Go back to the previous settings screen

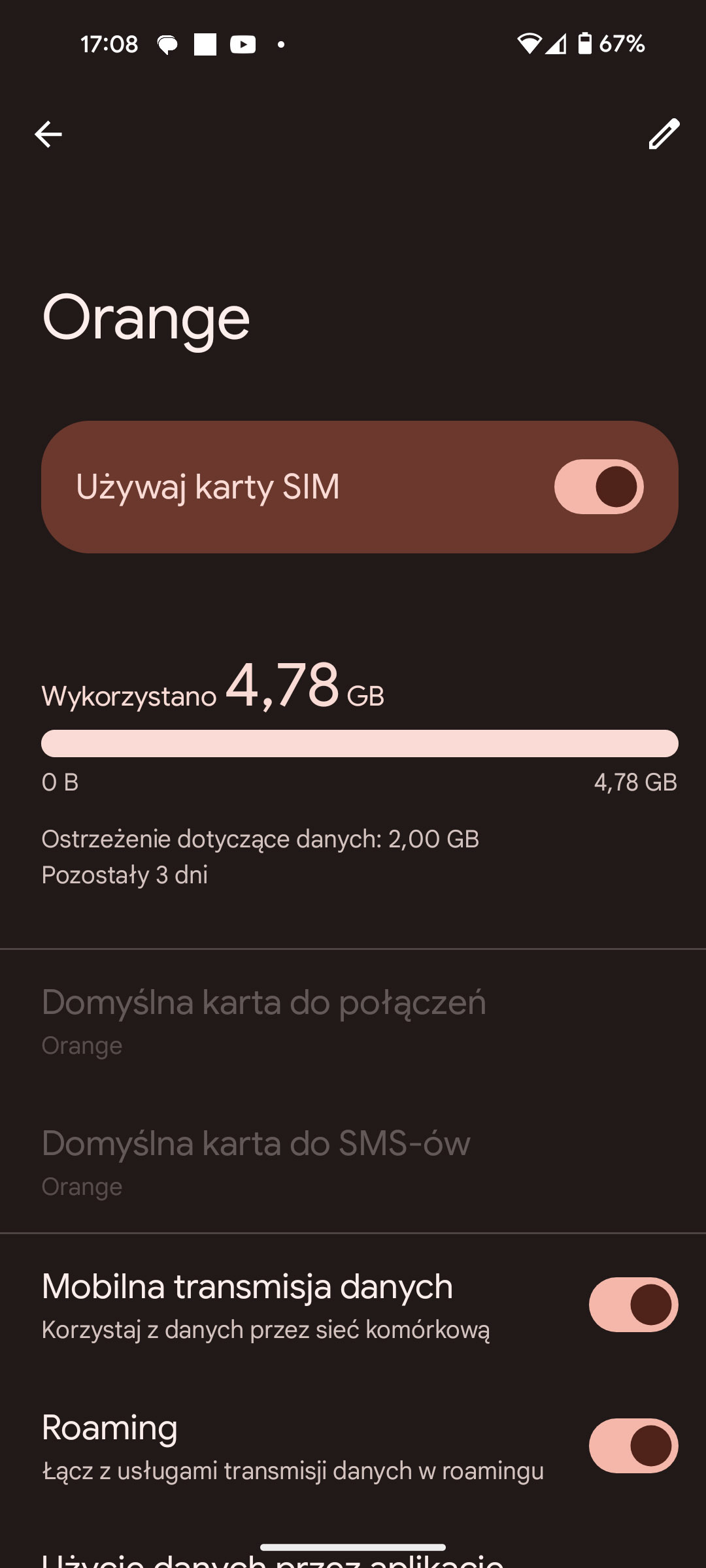[48, 135]
